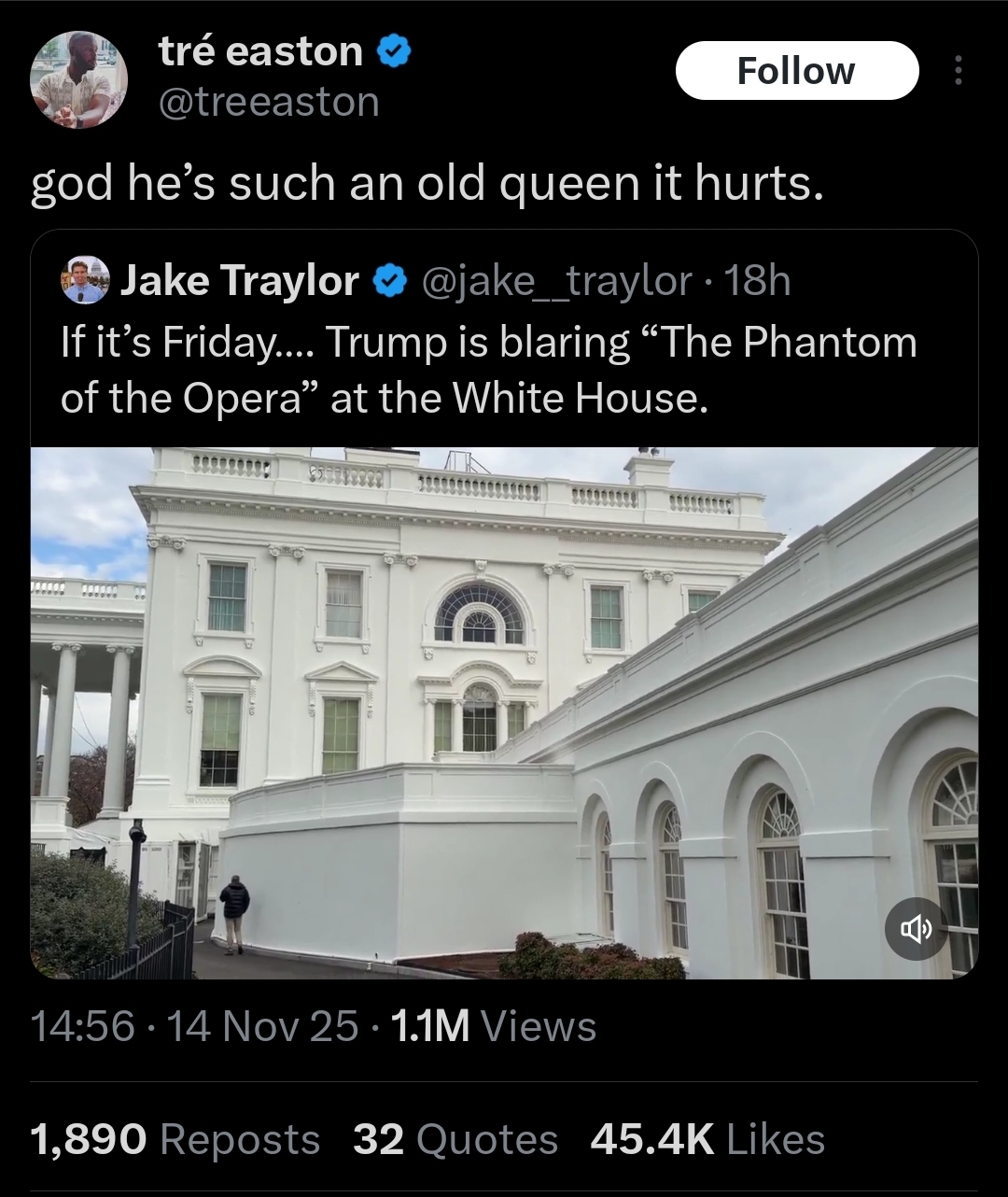This screenshot has height=1197, width=1008.
Task: View the 1,890 Reposts list
Action: (175, 1139)
